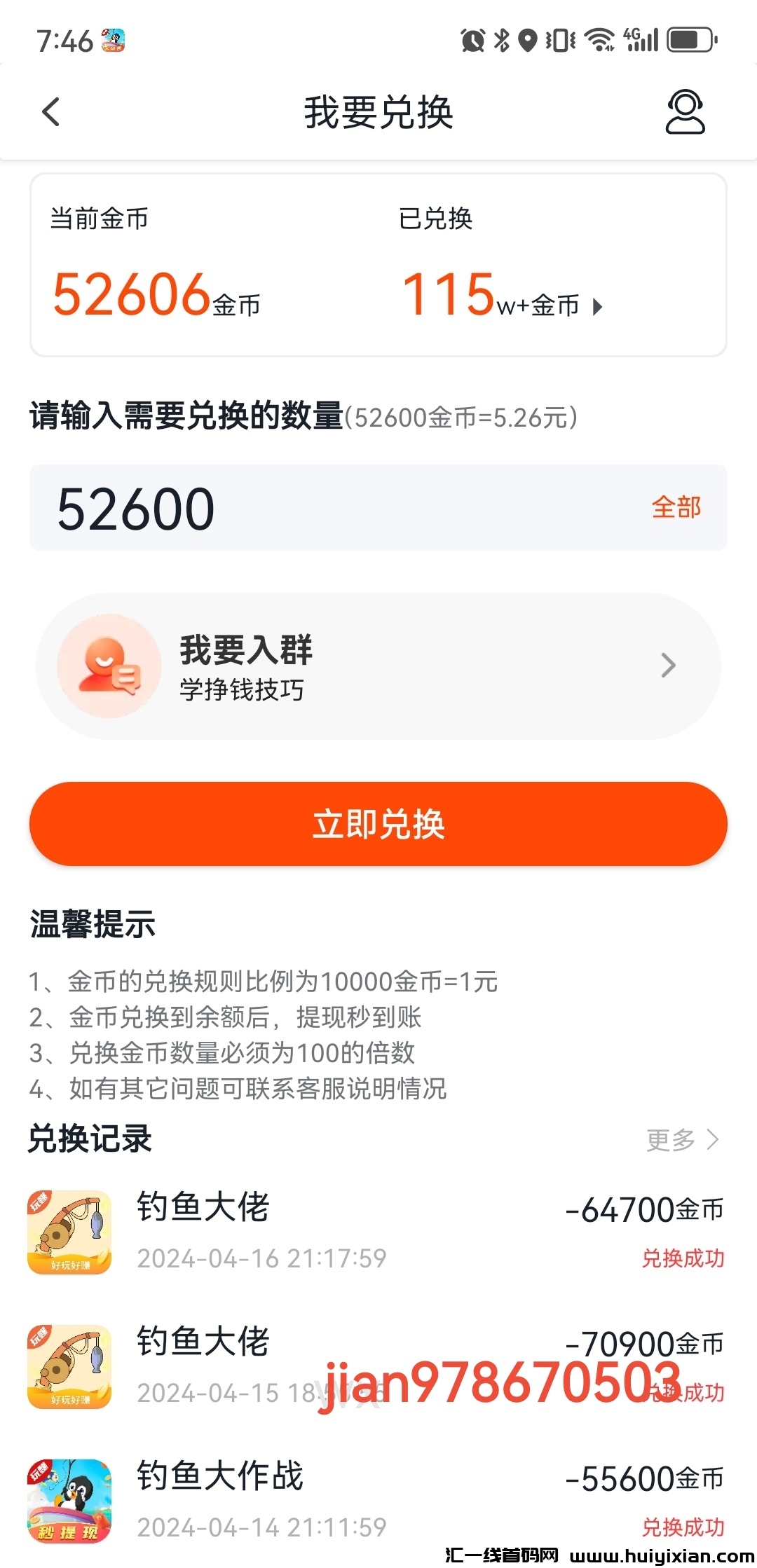This screenshot has width=757, height=1568.
Task: Tap the 兑换记录 section title
Action: coord(90,1136)
